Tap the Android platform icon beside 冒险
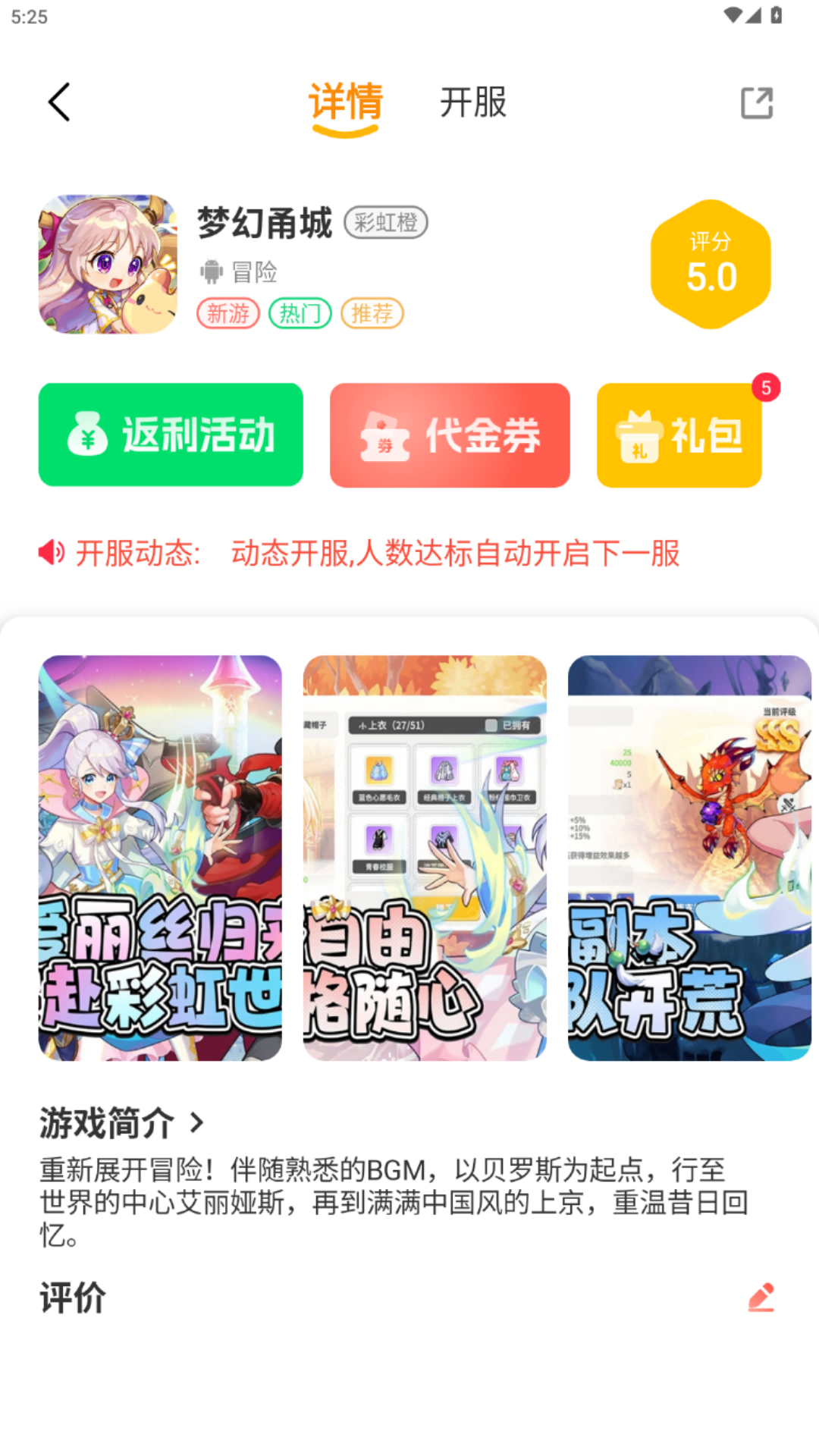The image size is (819, 1456). pyautogui.click(x=209, y=271)
